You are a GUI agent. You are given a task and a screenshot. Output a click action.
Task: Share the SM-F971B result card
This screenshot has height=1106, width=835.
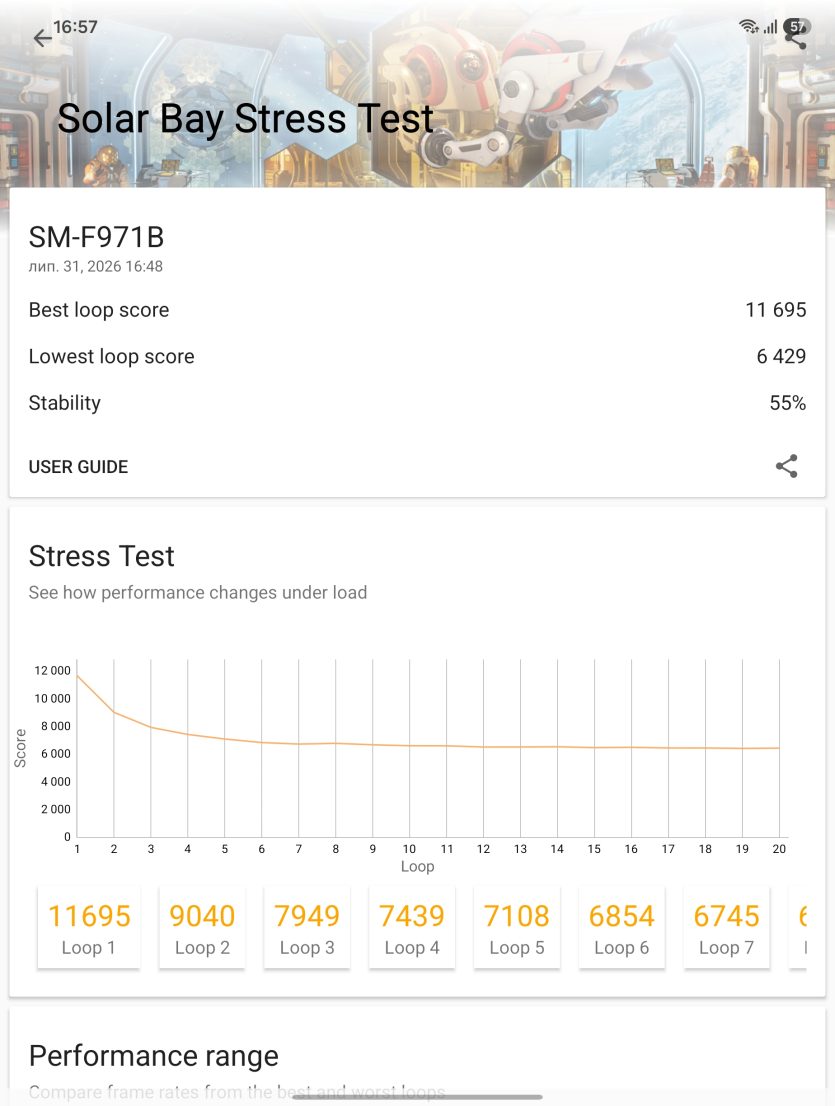[x=786, y=466]
